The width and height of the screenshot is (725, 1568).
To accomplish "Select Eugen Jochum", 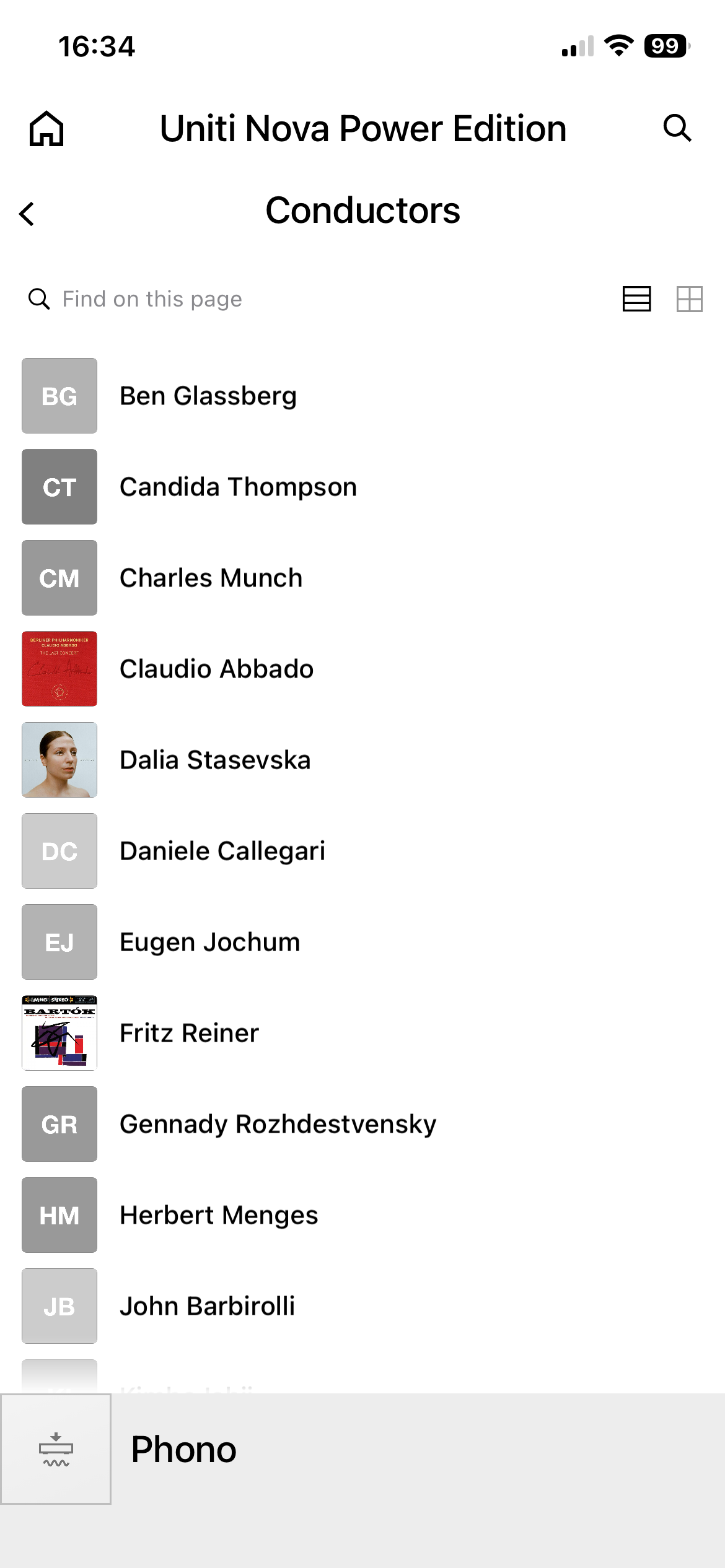I will click(209, 942).
